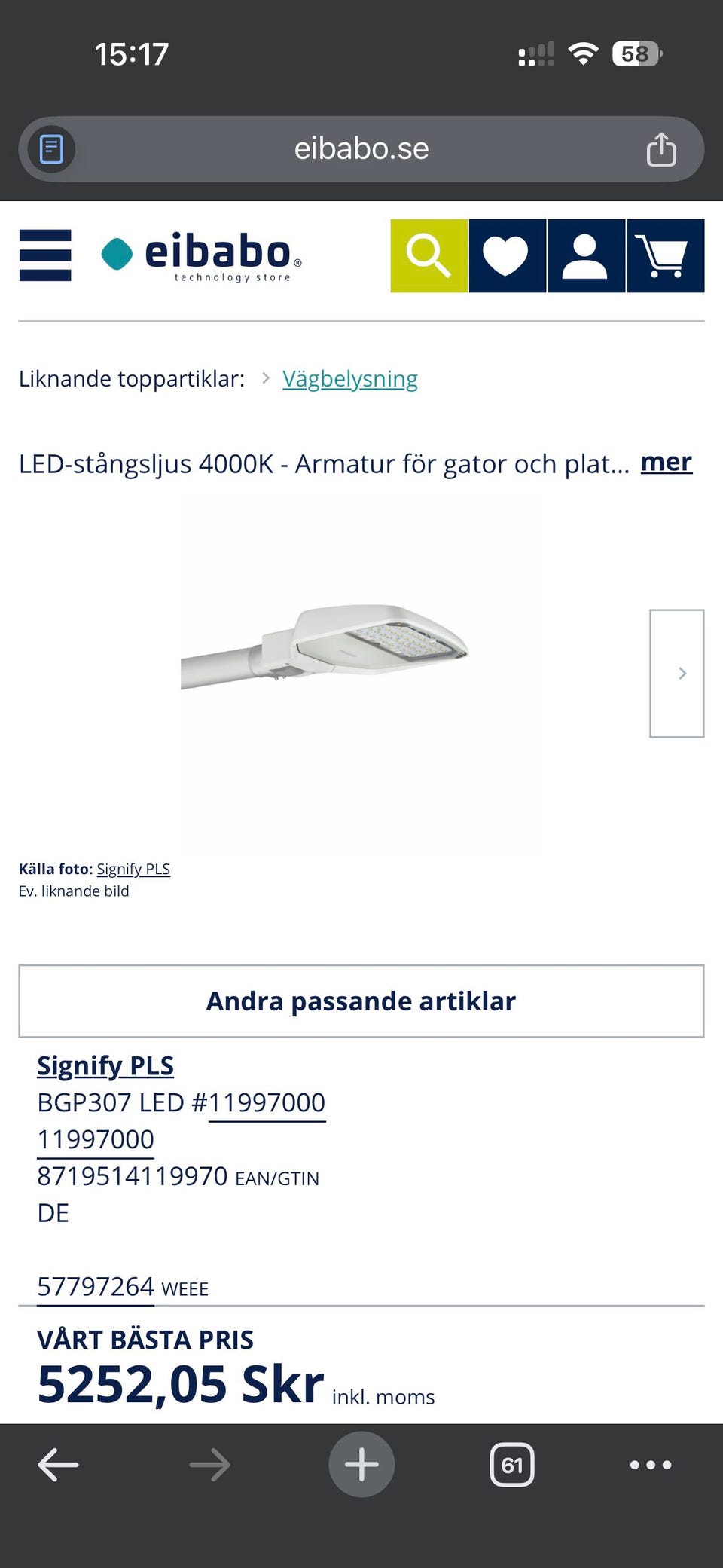Screen dimensions: 723x1568
Task: Open the shopping cart
Action: tap(665, 255)
